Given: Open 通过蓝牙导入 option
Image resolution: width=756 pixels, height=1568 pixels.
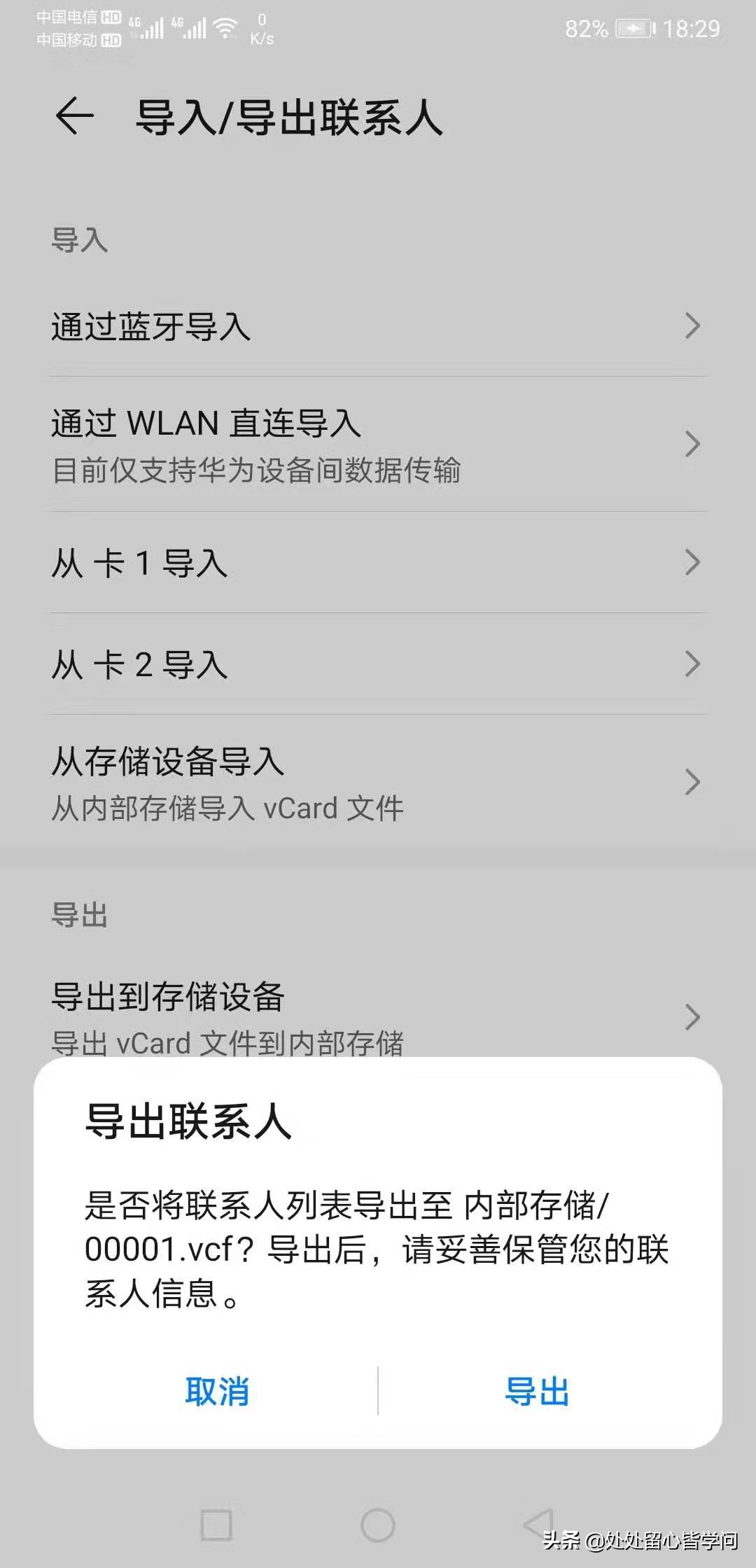Looking at the screenshot, I should 378,327.
